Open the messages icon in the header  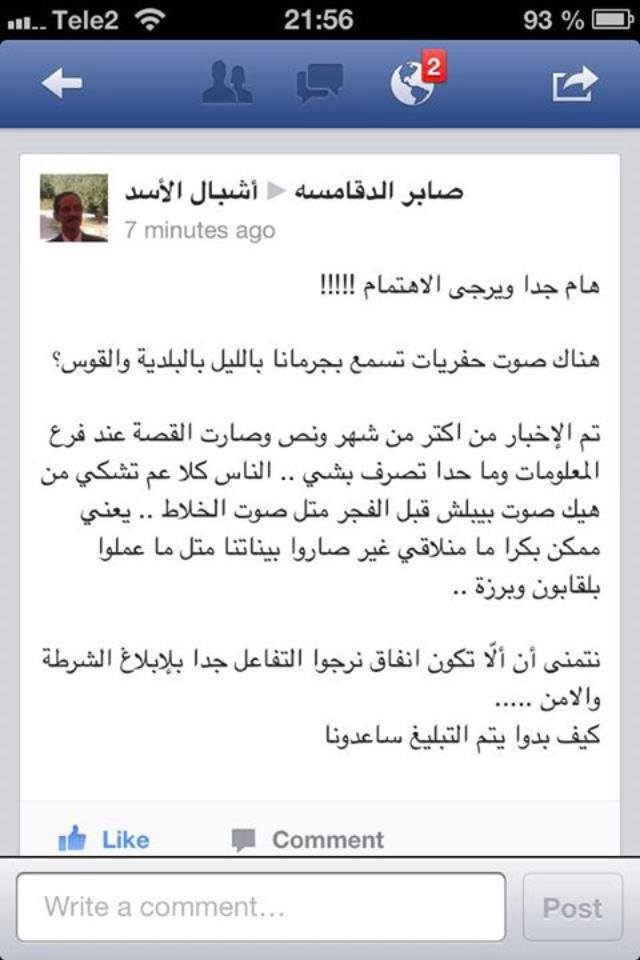(320, 84)
